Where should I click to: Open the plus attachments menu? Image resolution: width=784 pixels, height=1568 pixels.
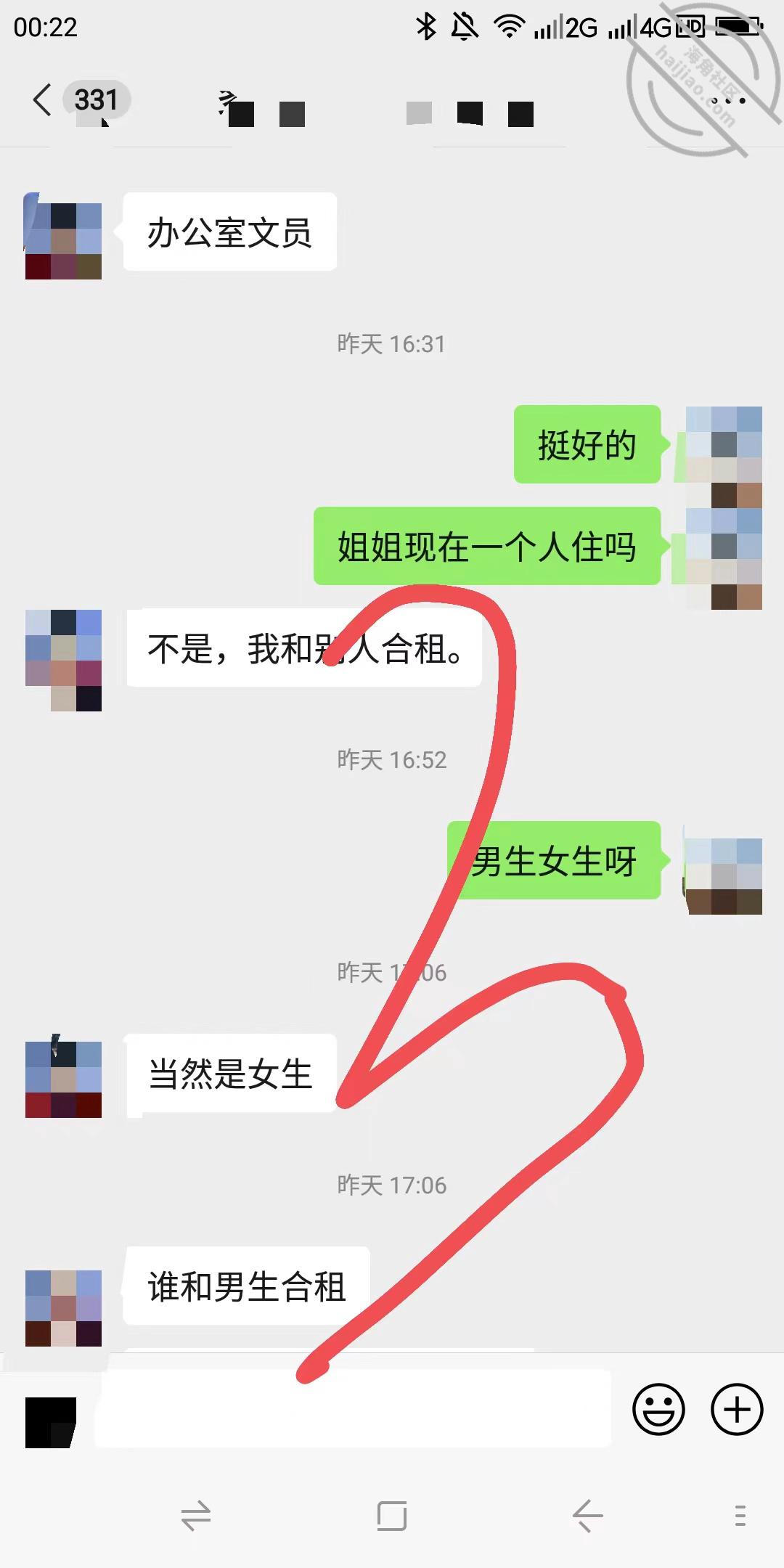[x=737, y=1410]
